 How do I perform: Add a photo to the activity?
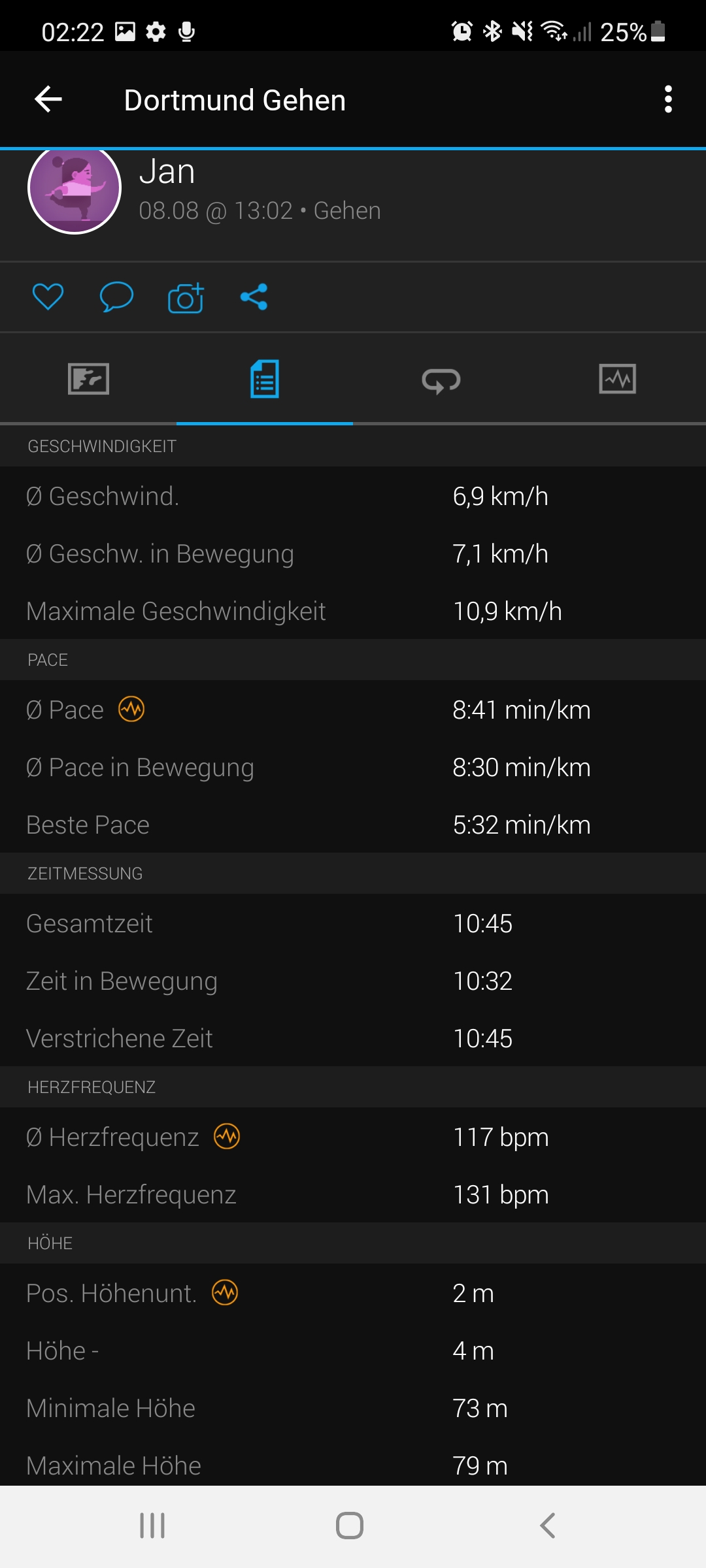pyautogui.click(x=186, y=298)
